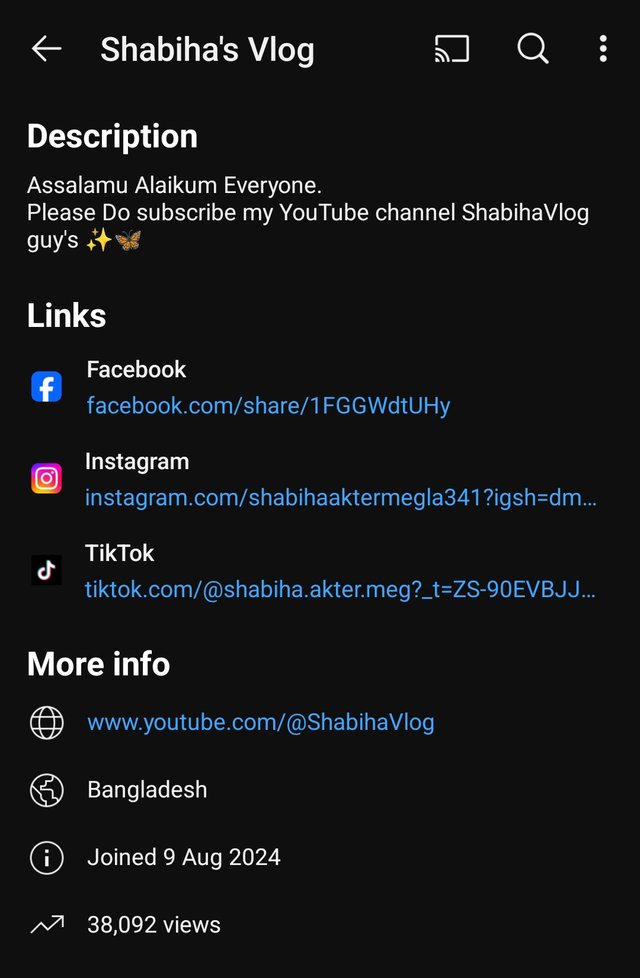Tap the youtube.com/@ShabihaVlog channel URL
The width and height of the screenshot is (640, 978).
261,722
